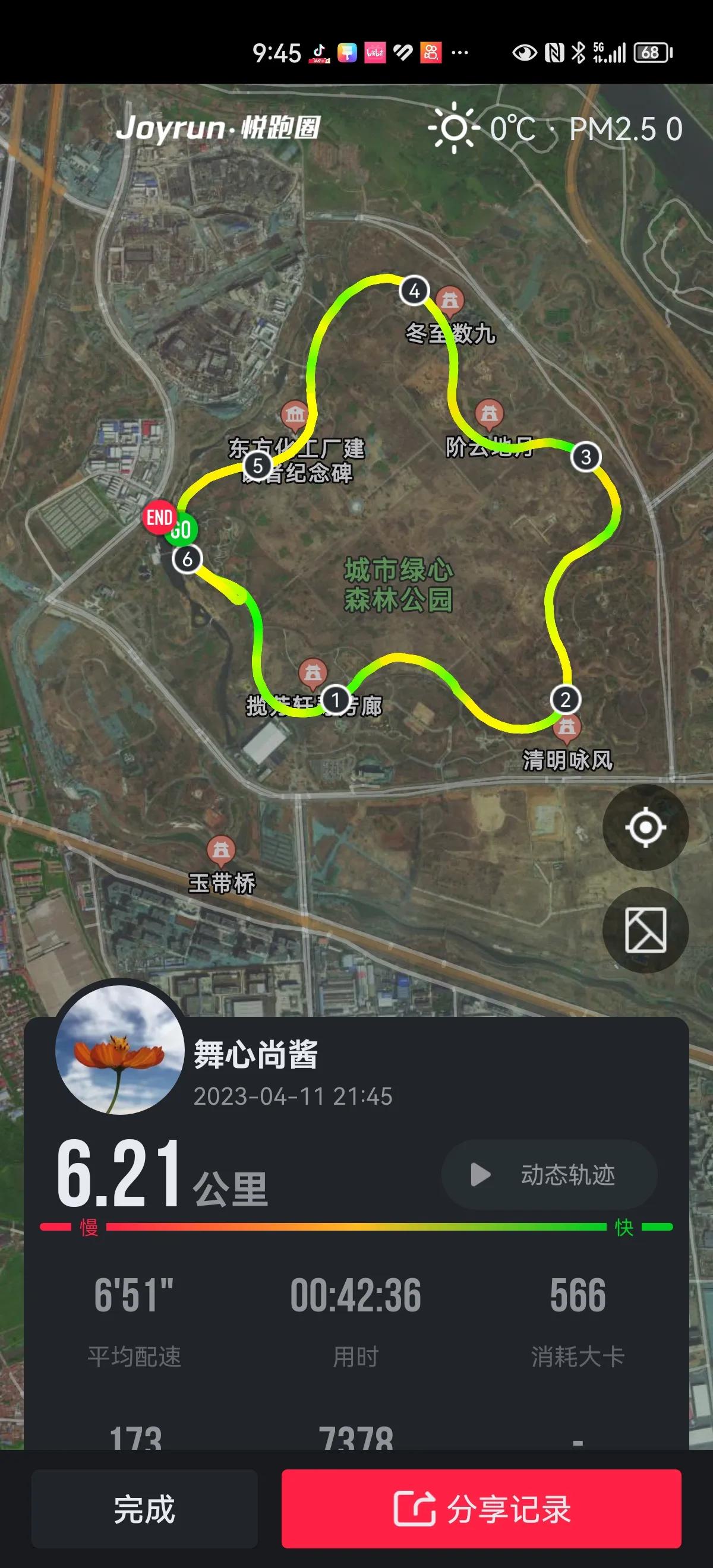Play the 动态轨迹 route animation

point(548,1174)
